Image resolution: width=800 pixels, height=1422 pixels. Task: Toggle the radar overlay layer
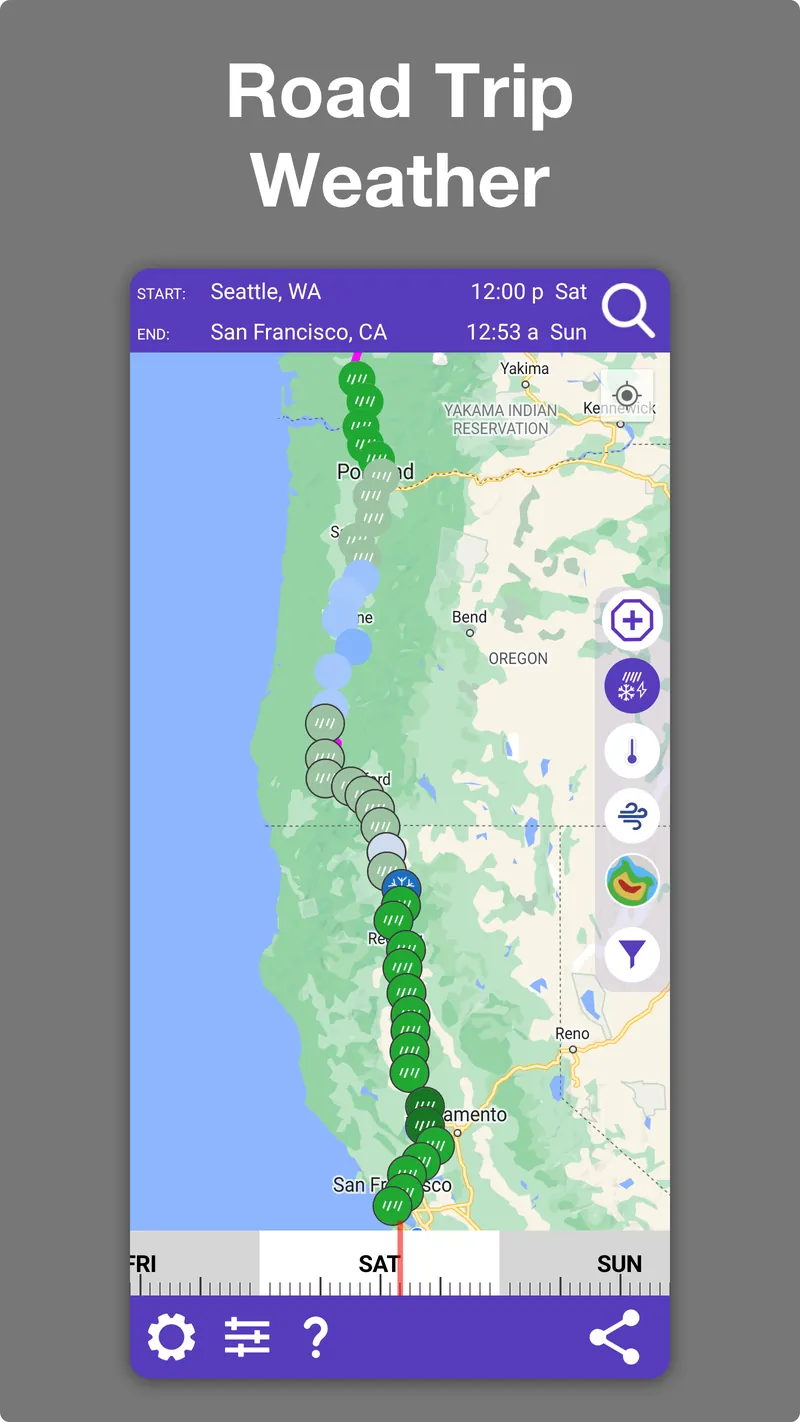coord(631,884)
